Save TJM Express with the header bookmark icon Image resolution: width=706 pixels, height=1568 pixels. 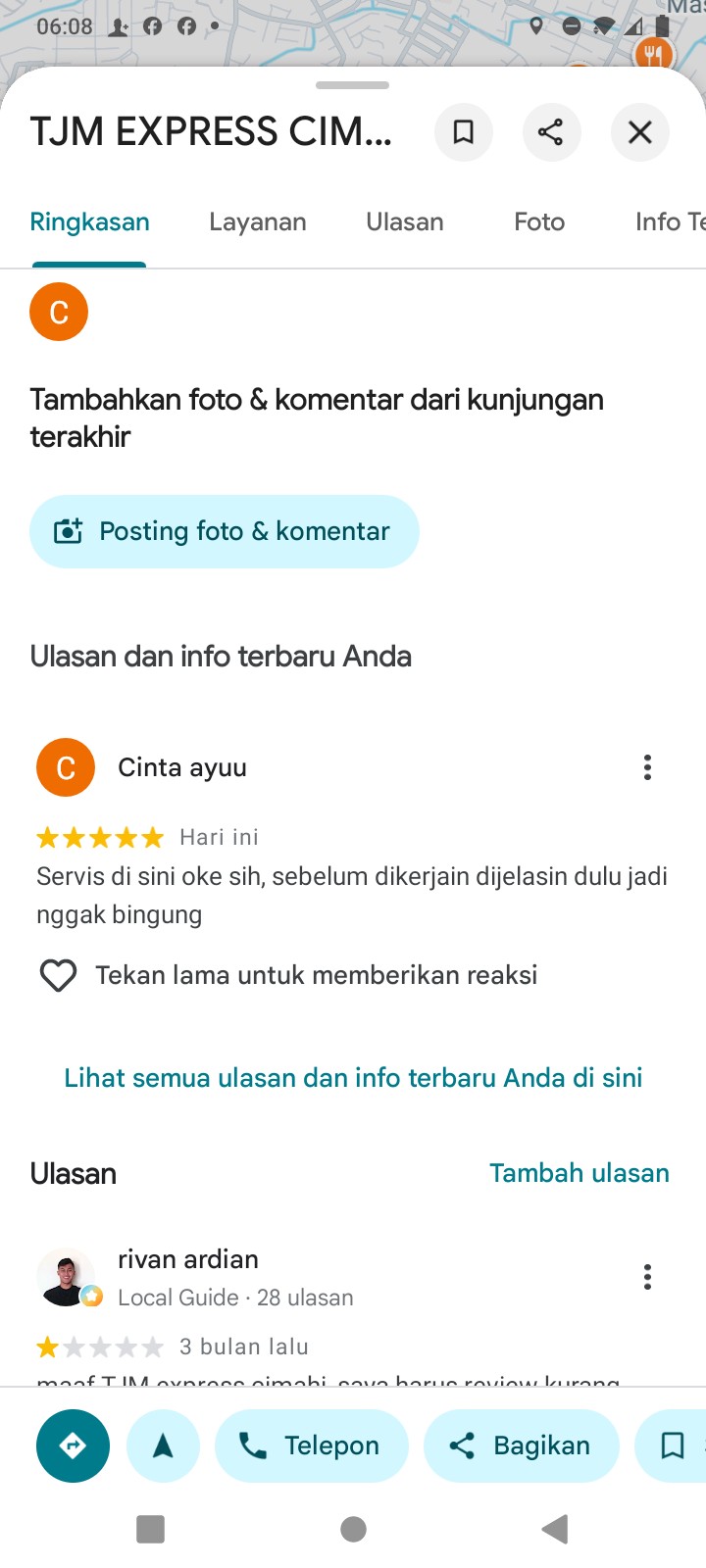tap(463, 131)
